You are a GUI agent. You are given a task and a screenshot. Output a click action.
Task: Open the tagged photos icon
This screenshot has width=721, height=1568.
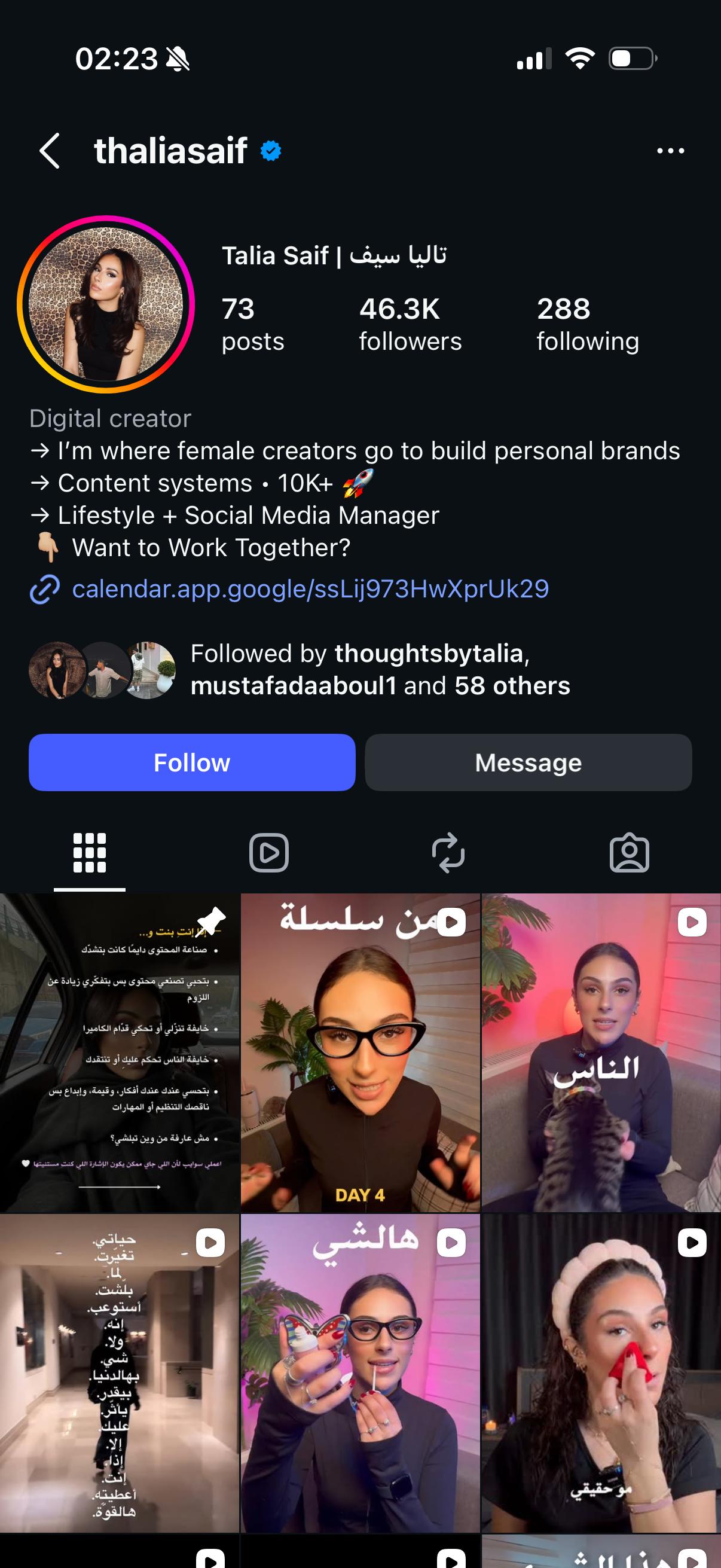tap(630, 853)
